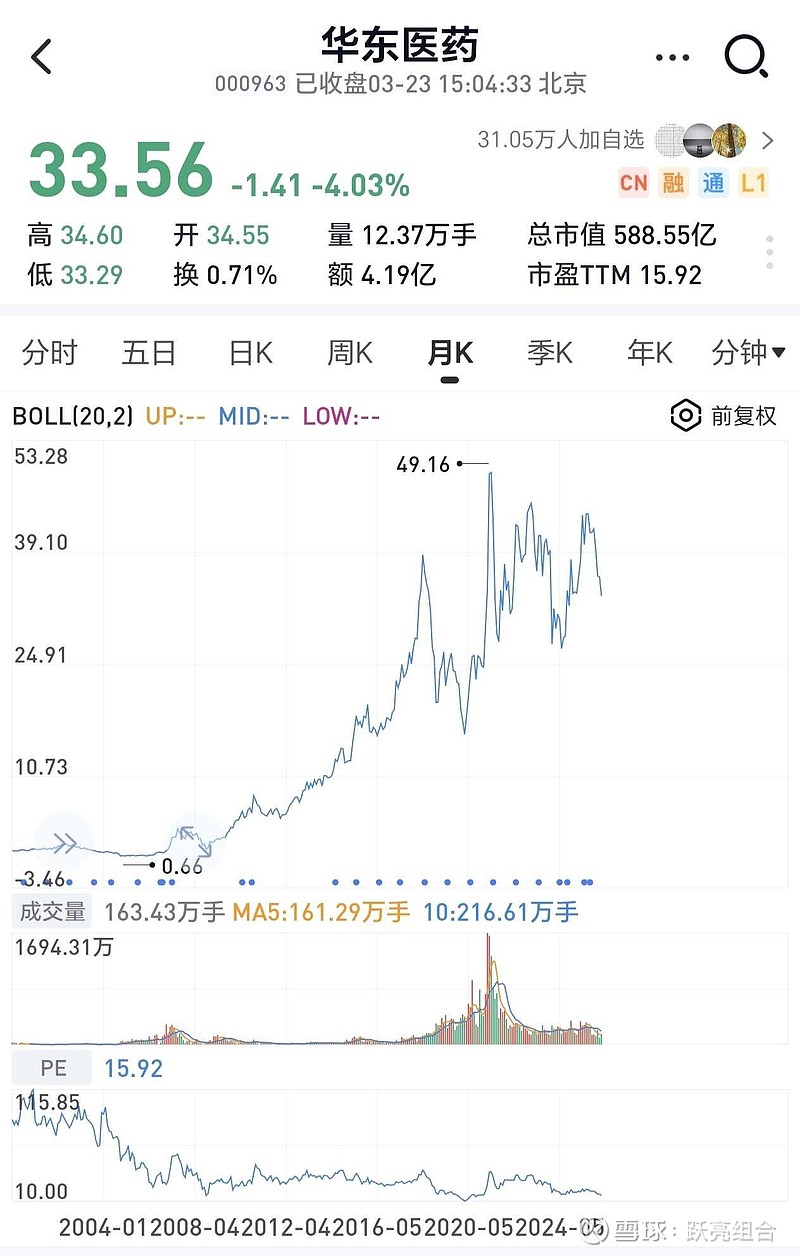This screenshot has height=1256, width=800.
Task: Click the chart settings gear beside 前复权
Action: click(686, 416)
